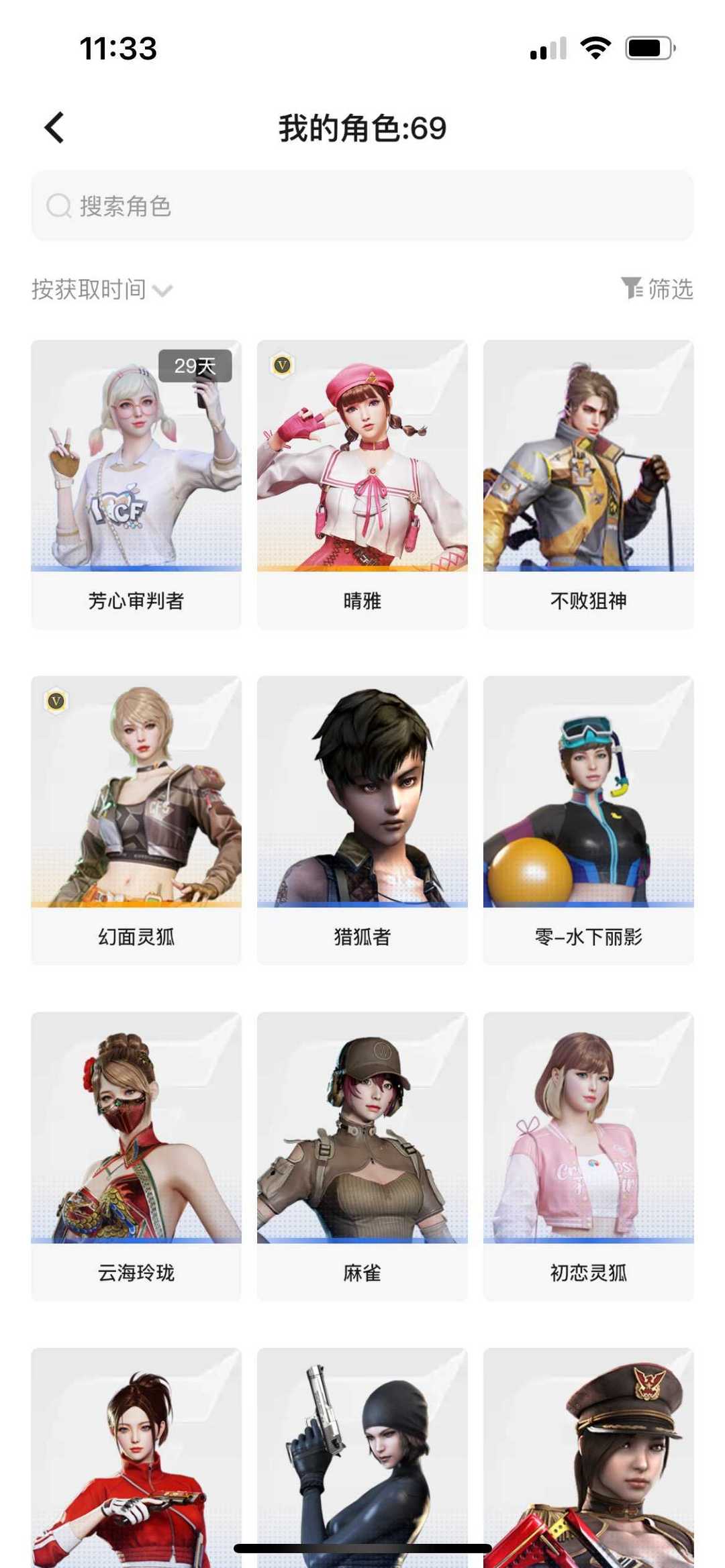Select the 晴雅 character card

coord(362,483)
